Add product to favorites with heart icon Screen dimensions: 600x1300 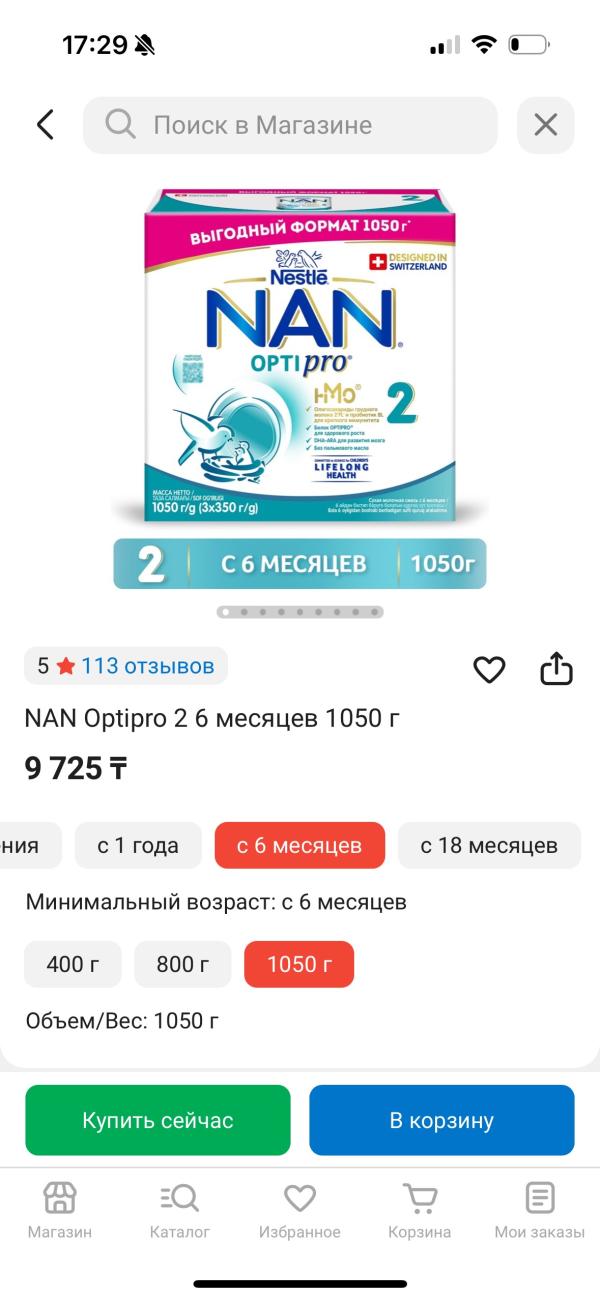point(489,669)
